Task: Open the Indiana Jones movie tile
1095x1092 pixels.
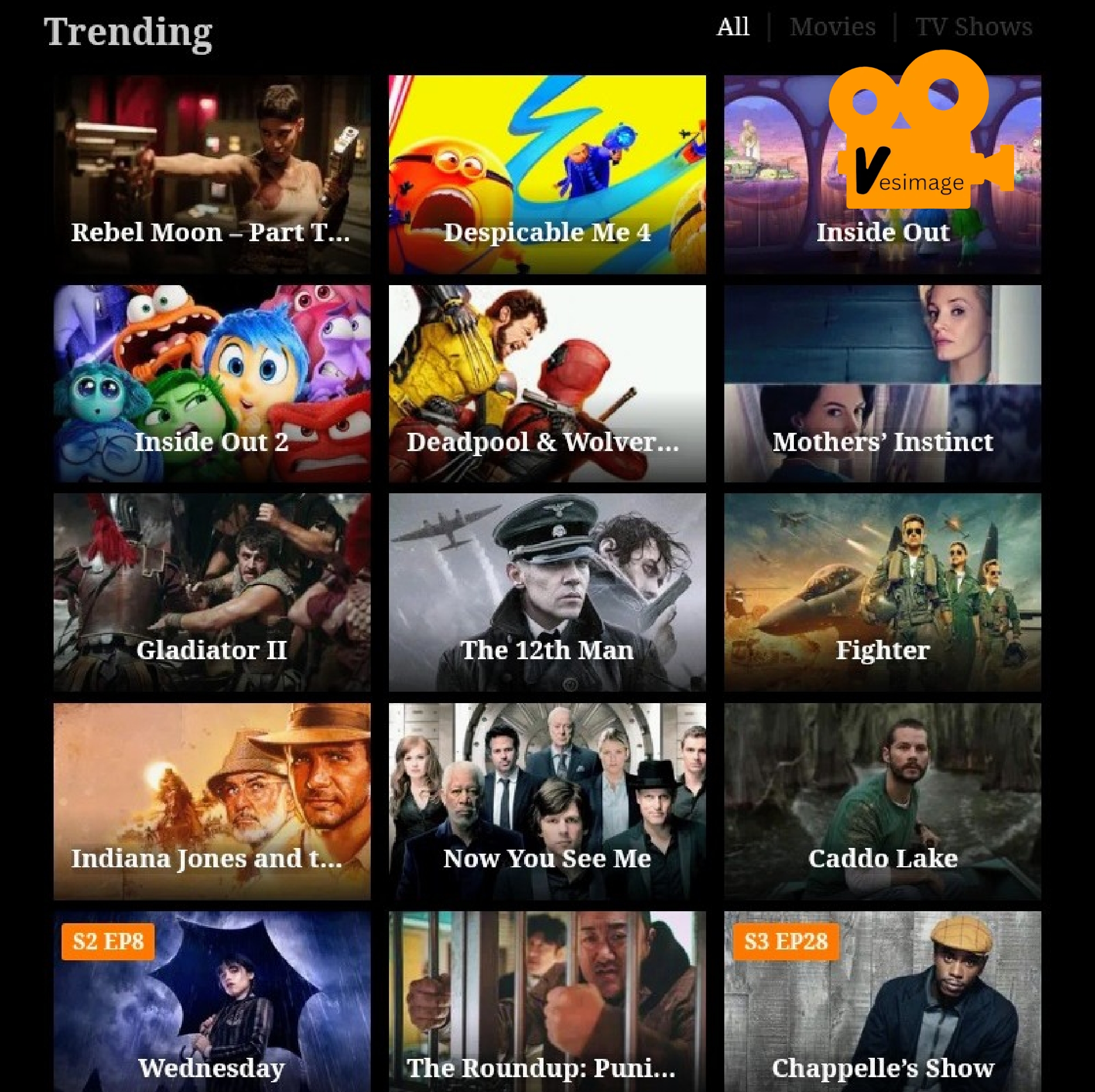Action: click(212, 801)
